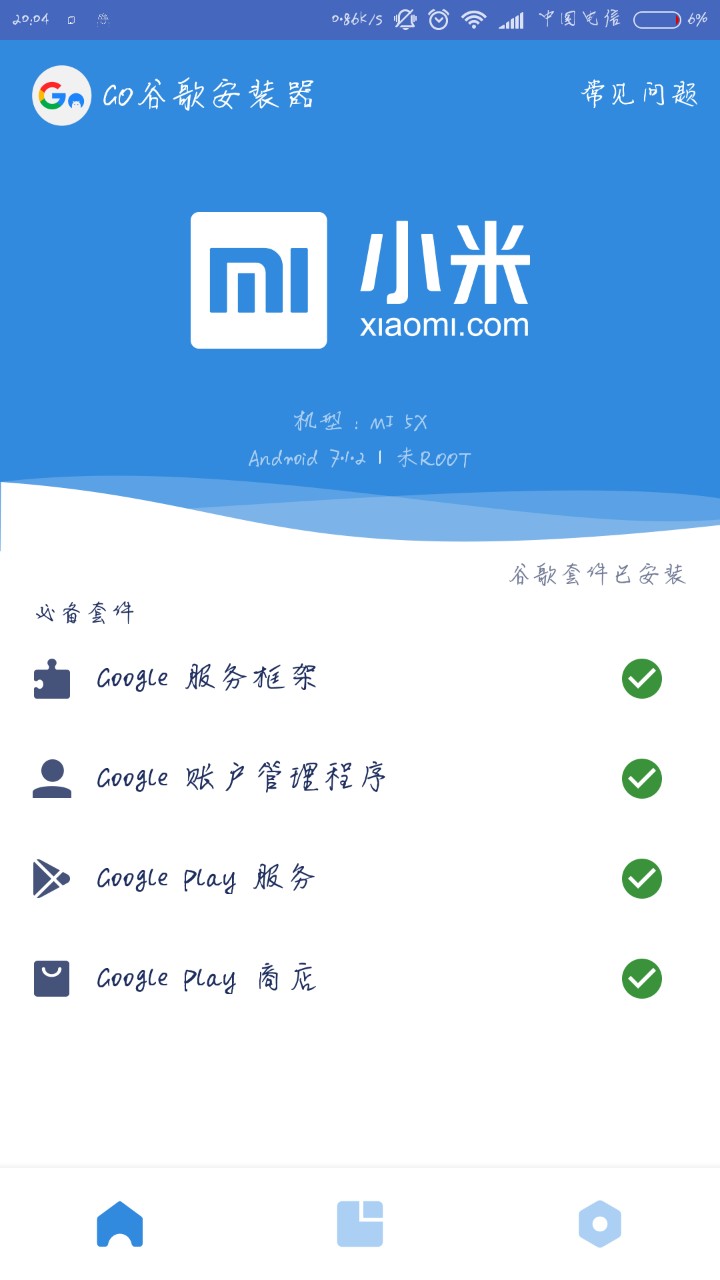
Task: Switch to the home tab
Action: pyautogui.click(x=120, y=1224)
